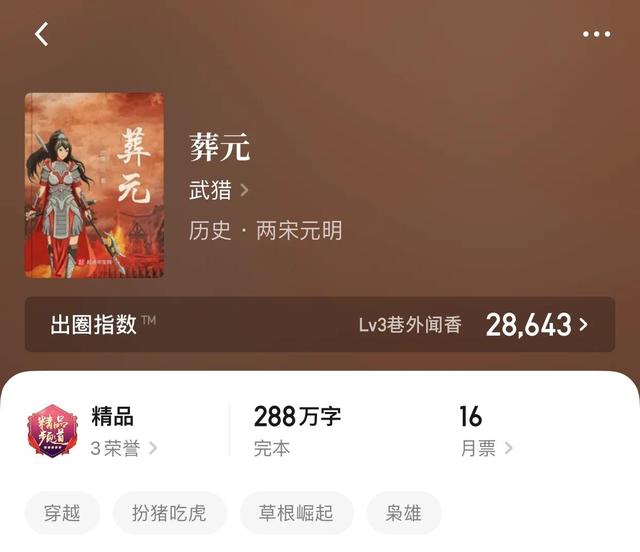Open the three-dot overflow menu
The width and height of the screenshot is (640, 552).
[x=596, y=34]
